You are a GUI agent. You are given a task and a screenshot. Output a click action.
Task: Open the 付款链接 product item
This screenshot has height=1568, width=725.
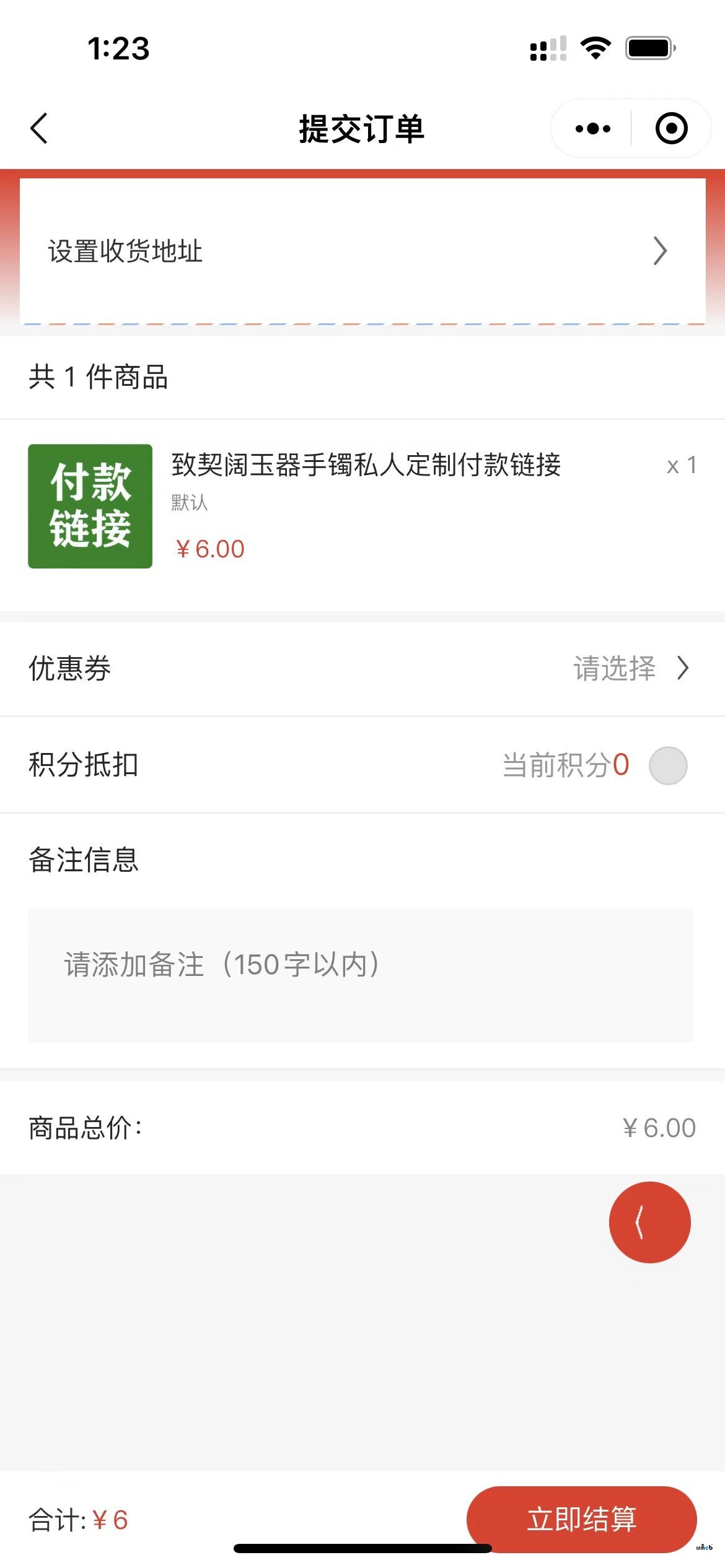[x=362, y=506]
